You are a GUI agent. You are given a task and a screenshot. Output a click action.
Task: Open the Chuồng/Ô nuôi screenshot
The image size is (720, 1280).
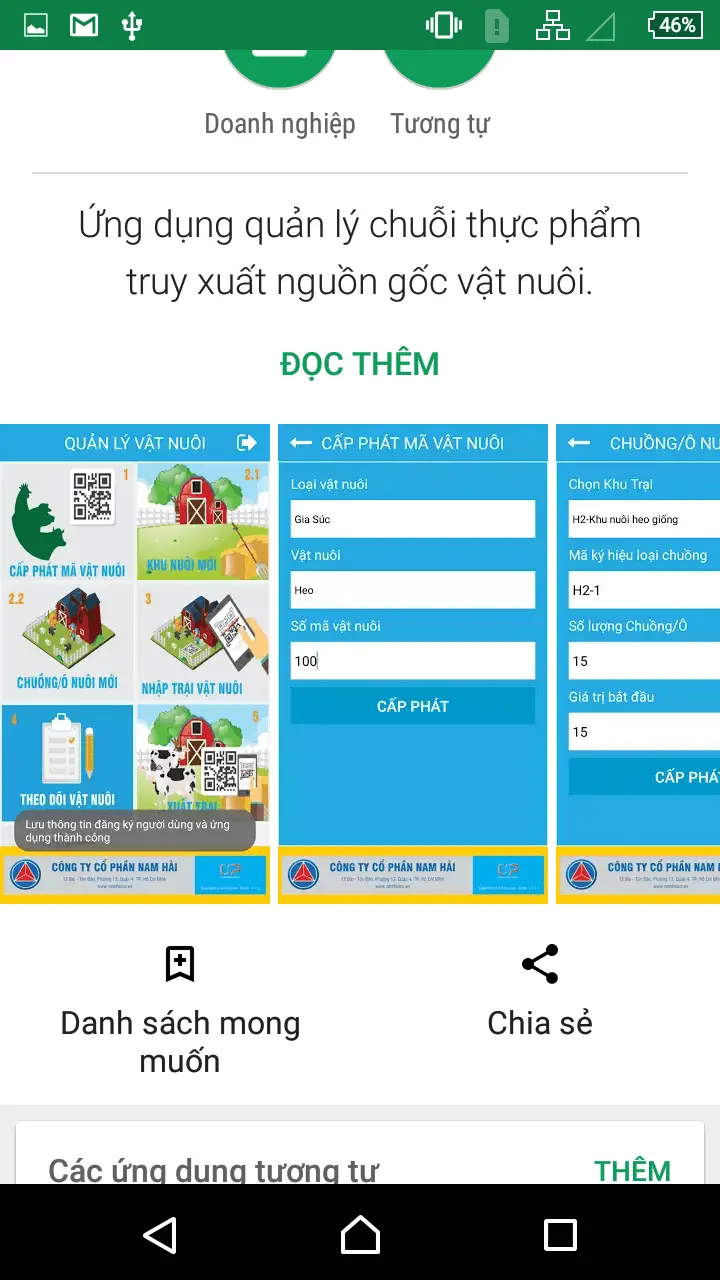(x=638, y=664)
